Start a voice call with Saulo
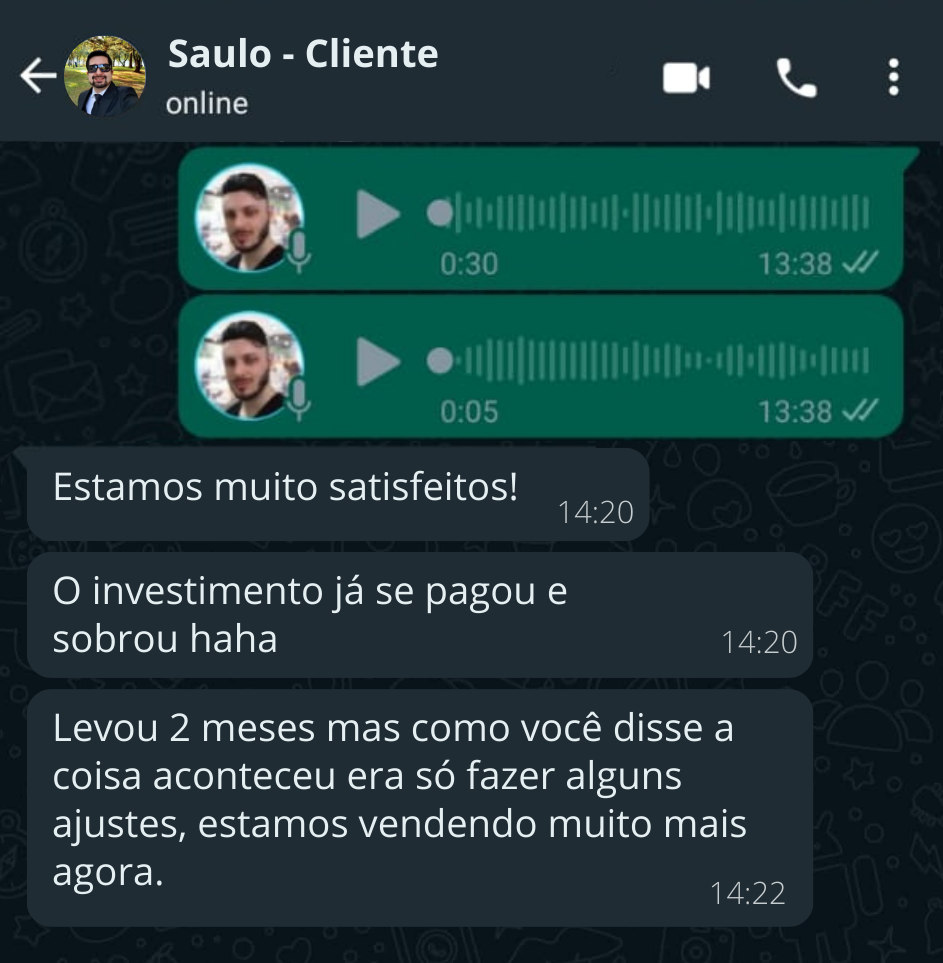The height and width of the screenshot is (963, 943). (796, 78)
